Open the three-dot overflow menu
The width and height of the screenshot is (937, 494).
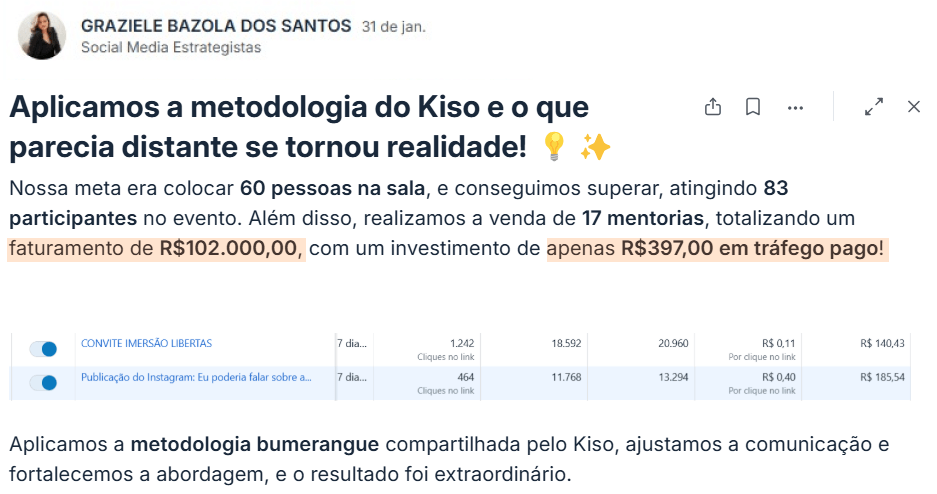pyautogui.click(x=795, y=107)
